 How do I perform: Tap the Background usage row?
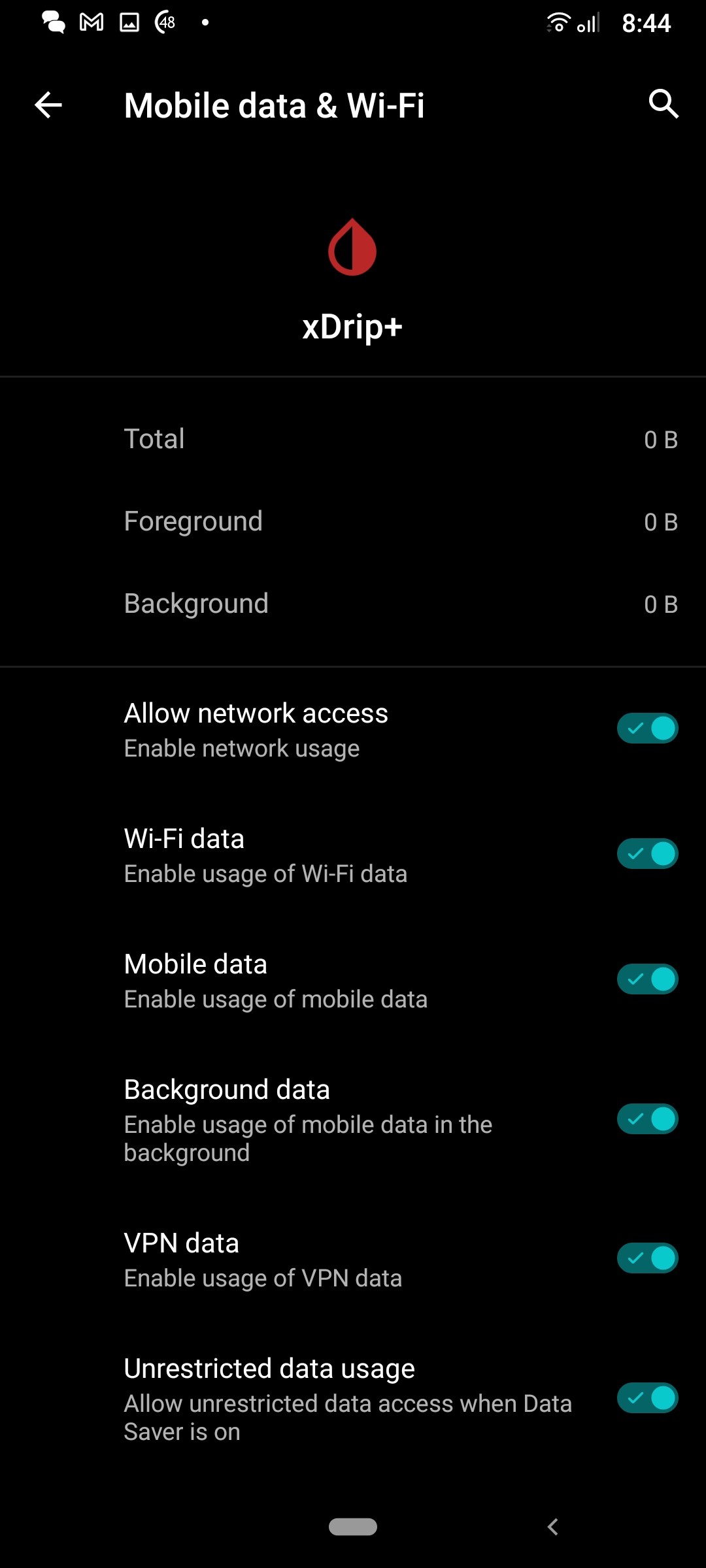[353, 603]
